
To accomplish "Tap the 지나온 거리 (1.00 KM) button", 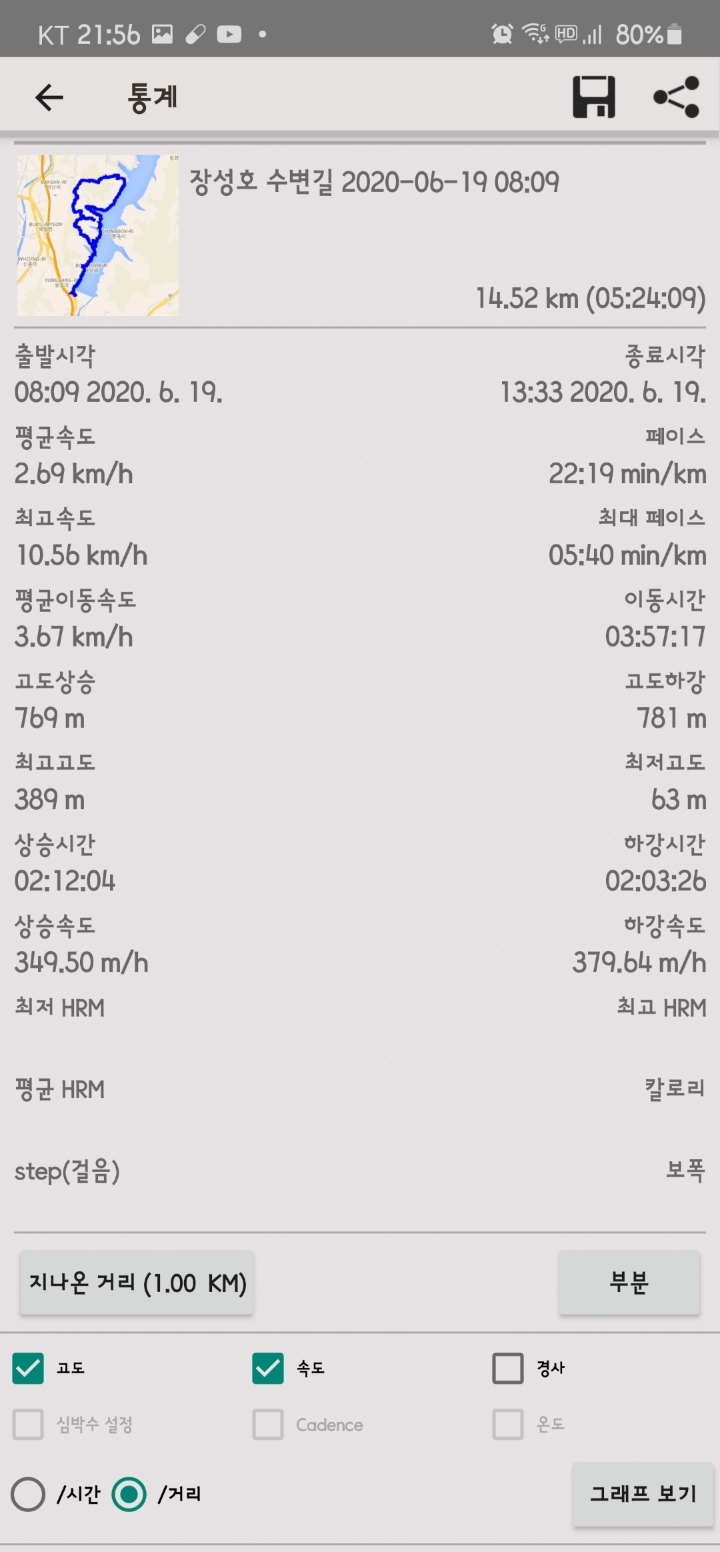I will (x=137, y=1283).
